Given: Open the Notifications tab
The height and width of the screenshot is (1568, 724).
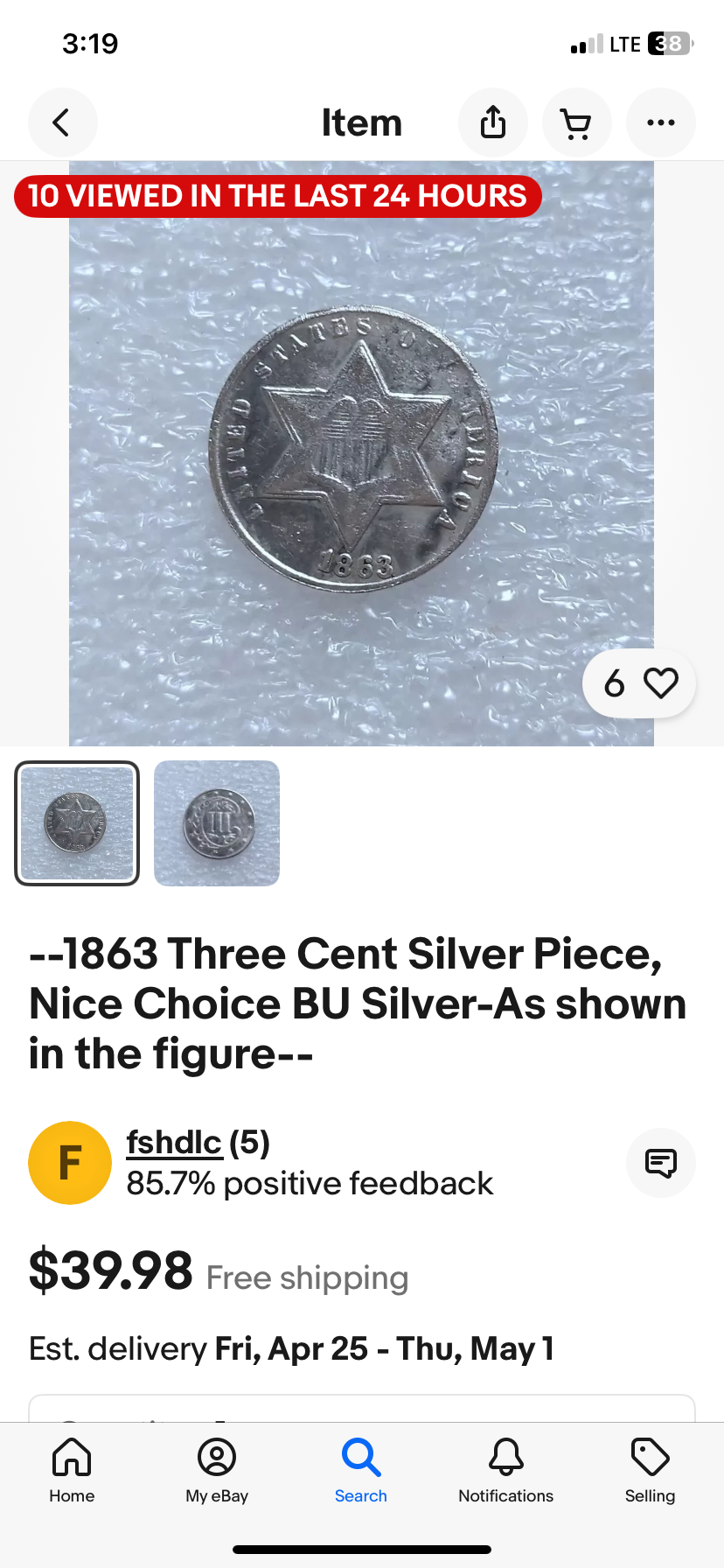Looking at the screenshot, I should [x=505, y=1471].
